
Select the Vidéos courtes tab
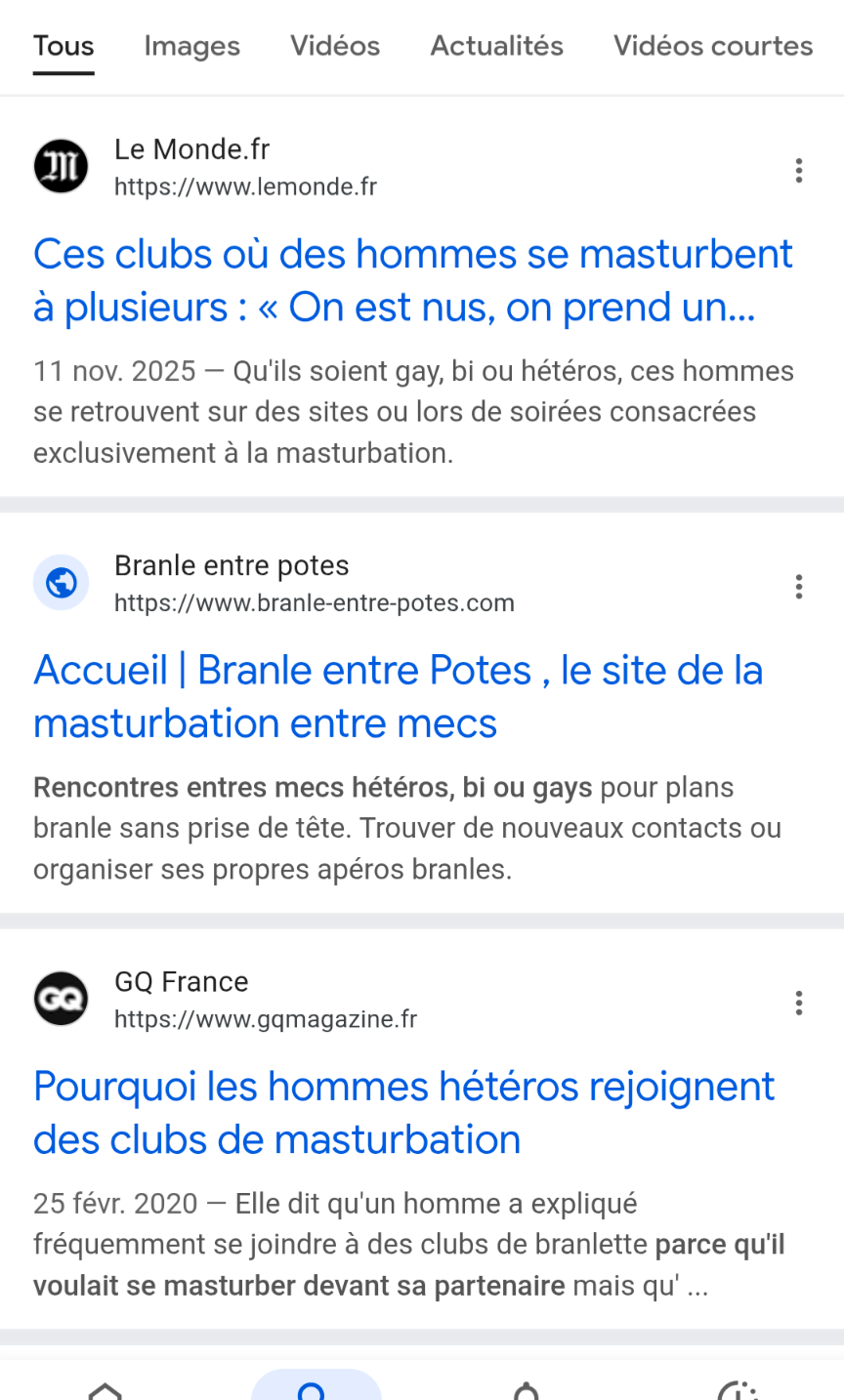pos(713,46)
